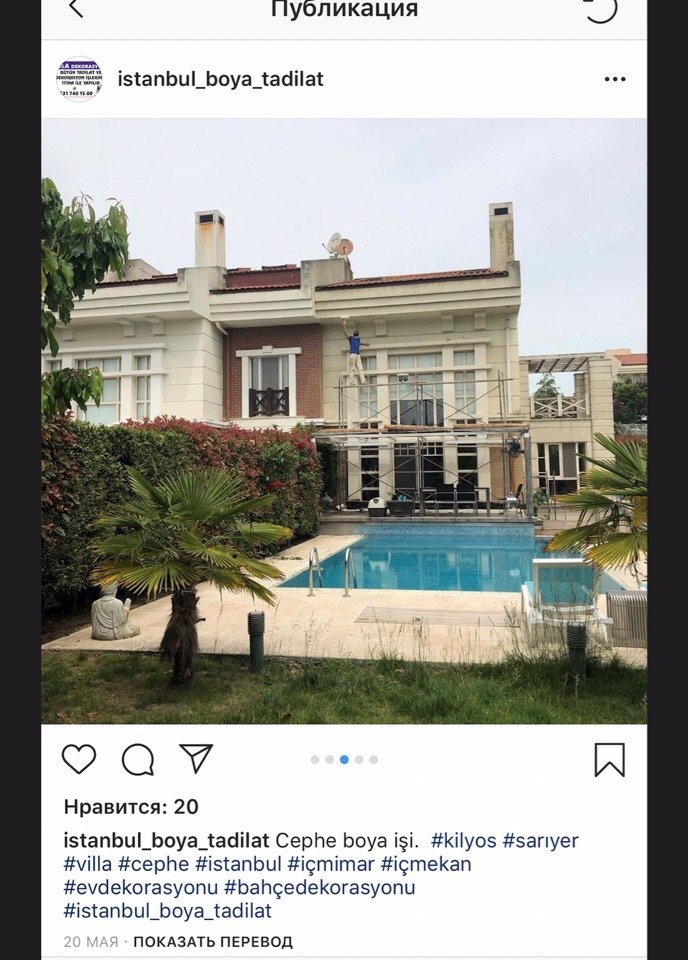The height and width of the screenshot is (960, 688).
Task: Save the post with the bookmark icon
Action: (x=609, y=760)
